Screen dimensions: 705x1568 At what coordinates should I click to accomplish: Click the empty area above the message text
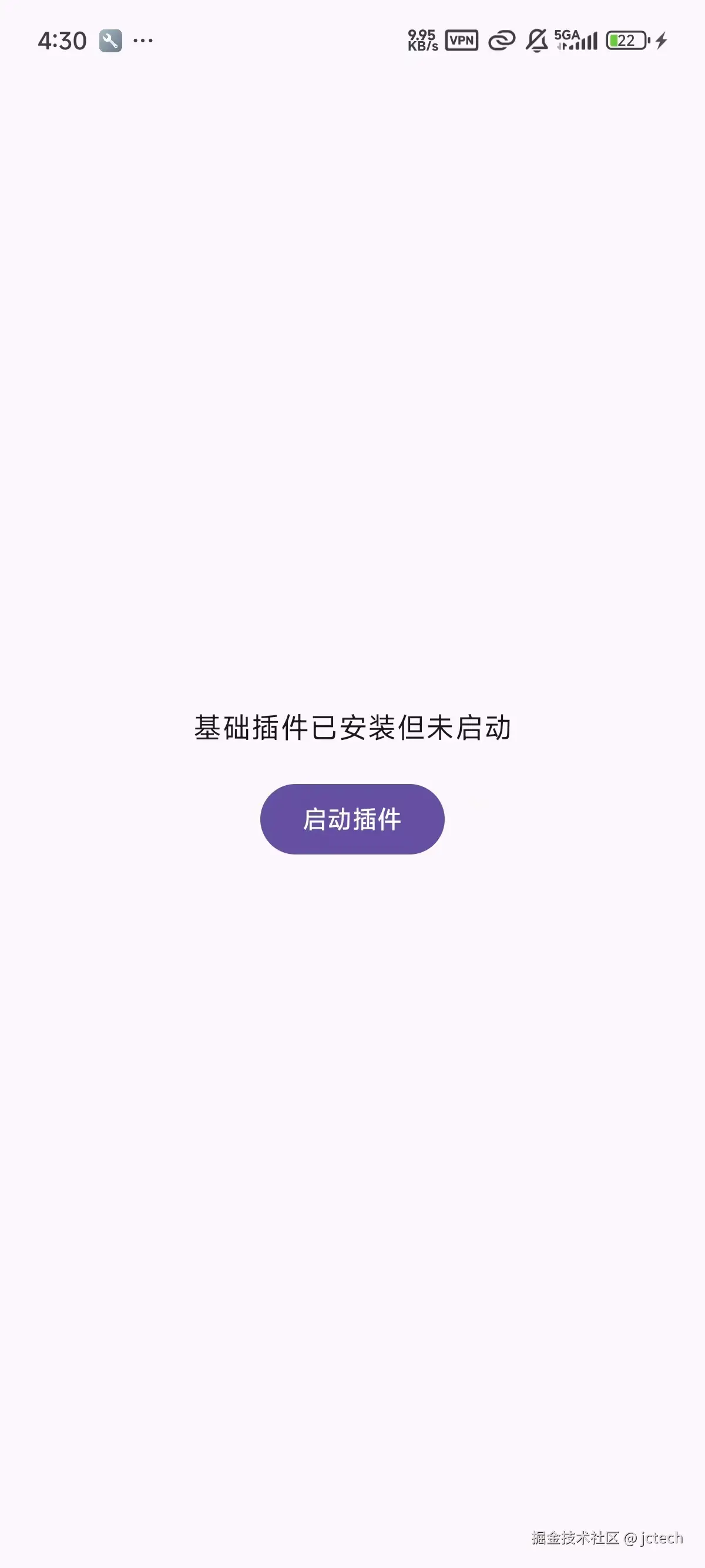click(x=352, y=487)
